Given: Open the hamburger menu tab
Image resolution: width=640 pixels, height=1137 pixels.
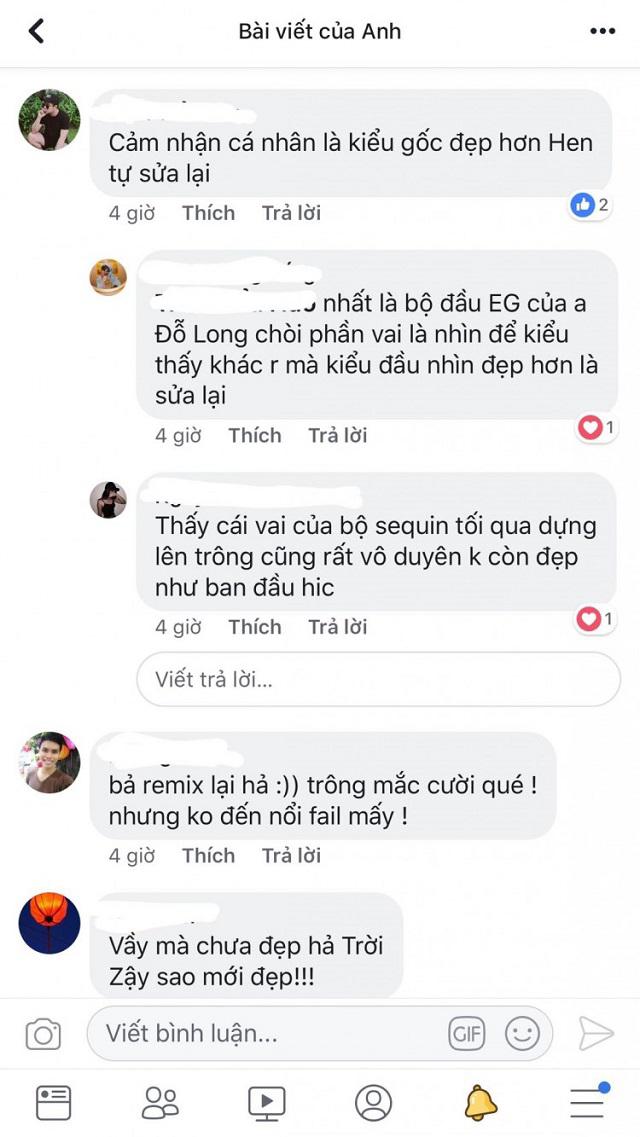Looking at the screenshot, I should pos(589,1102).
